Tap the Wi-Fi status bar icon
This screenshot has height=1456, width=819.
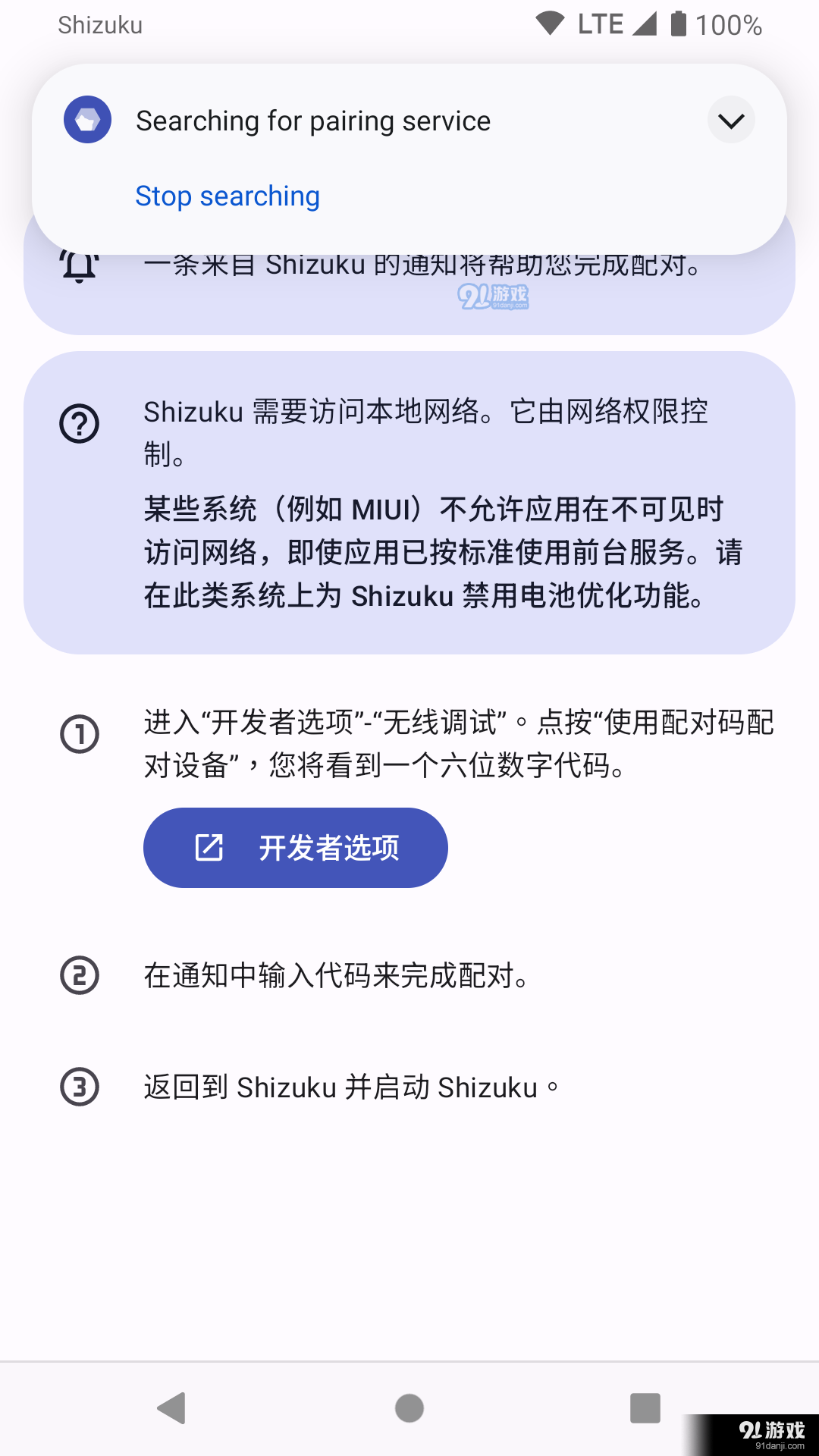pyautogui.click(x=550, y=23)
